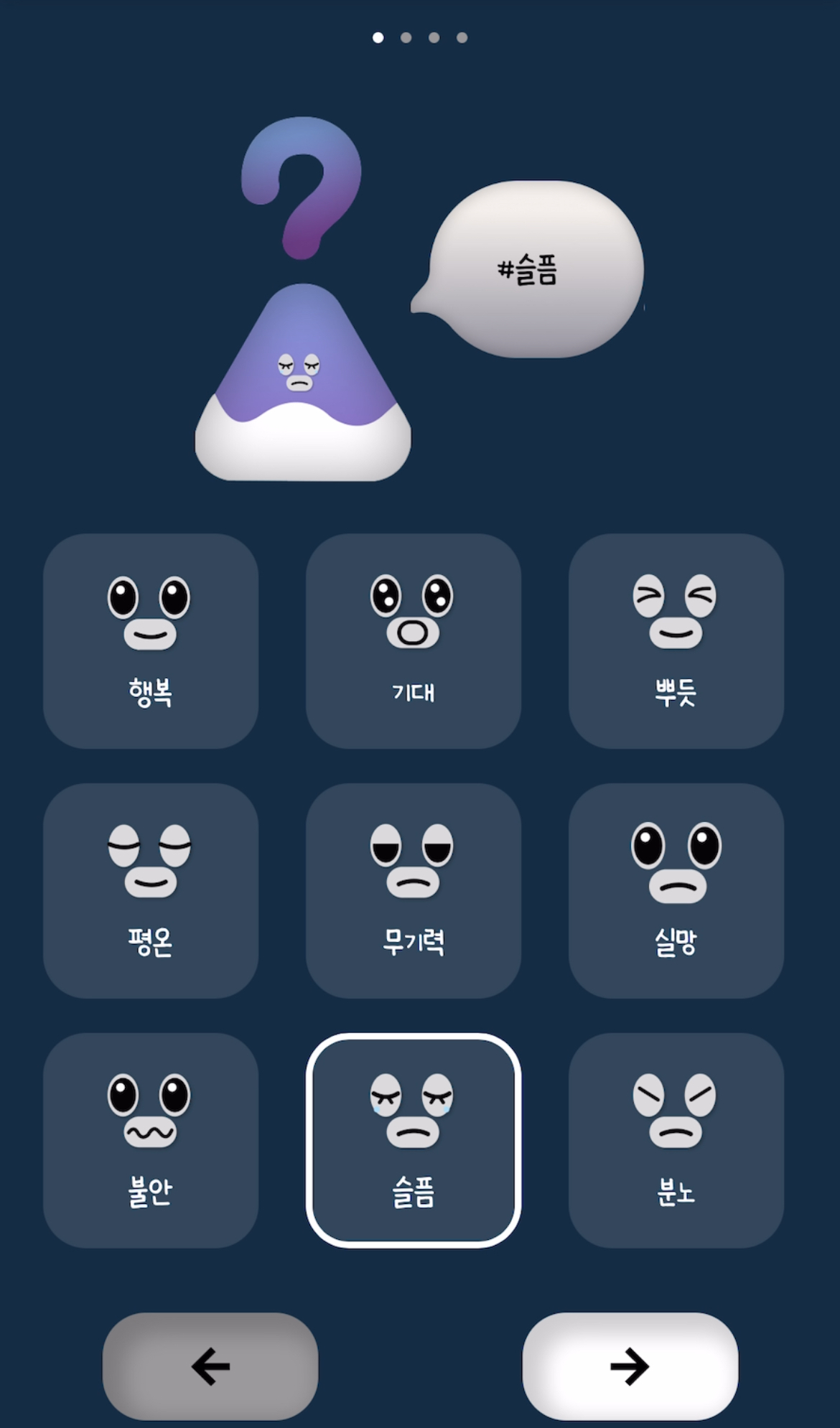The width and height of the screenshot is (840, 1428).
Task: Go back with the left arrow button
Action: tap(210, 1366)
